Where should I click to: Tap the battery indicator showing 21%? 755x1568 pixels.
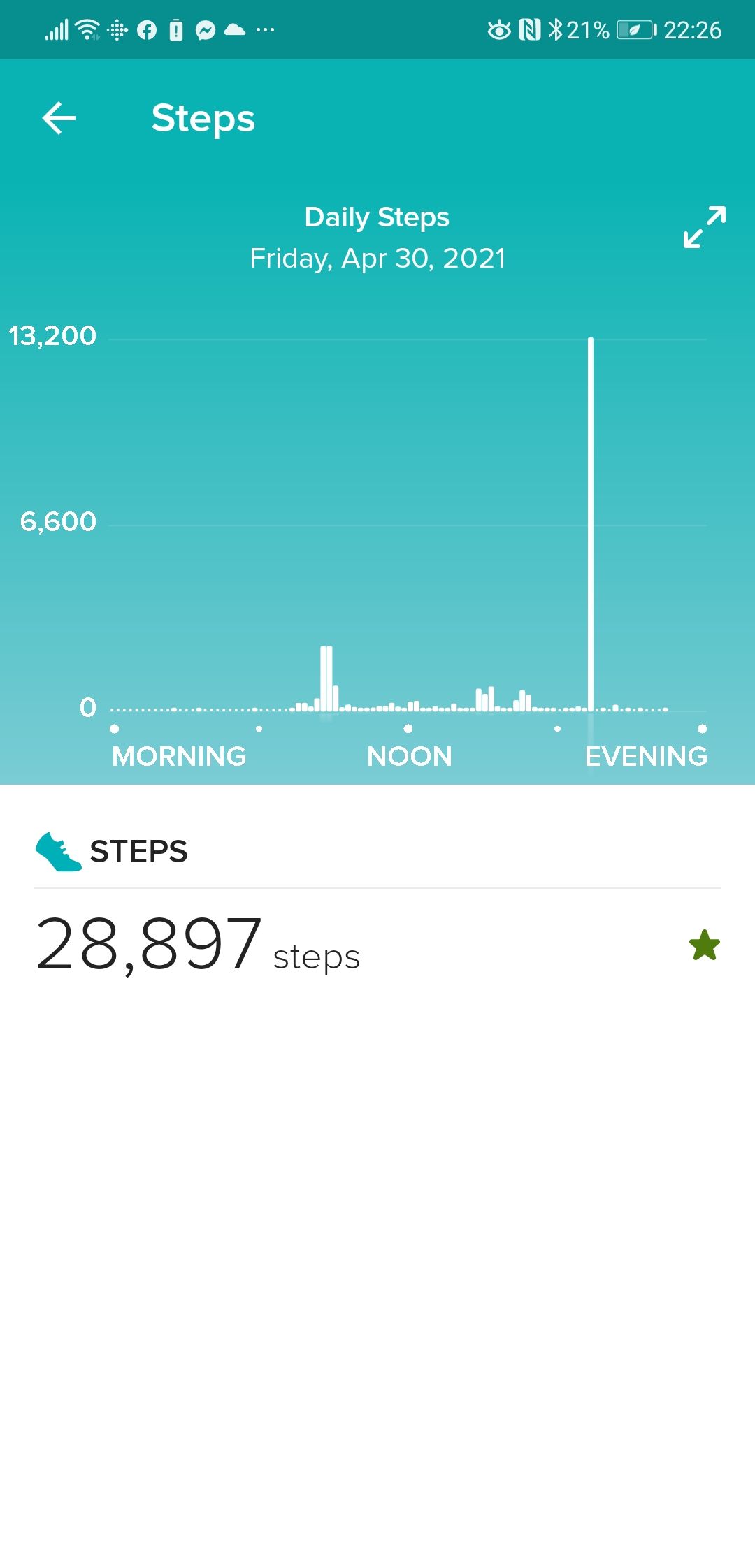coord(634,29)
